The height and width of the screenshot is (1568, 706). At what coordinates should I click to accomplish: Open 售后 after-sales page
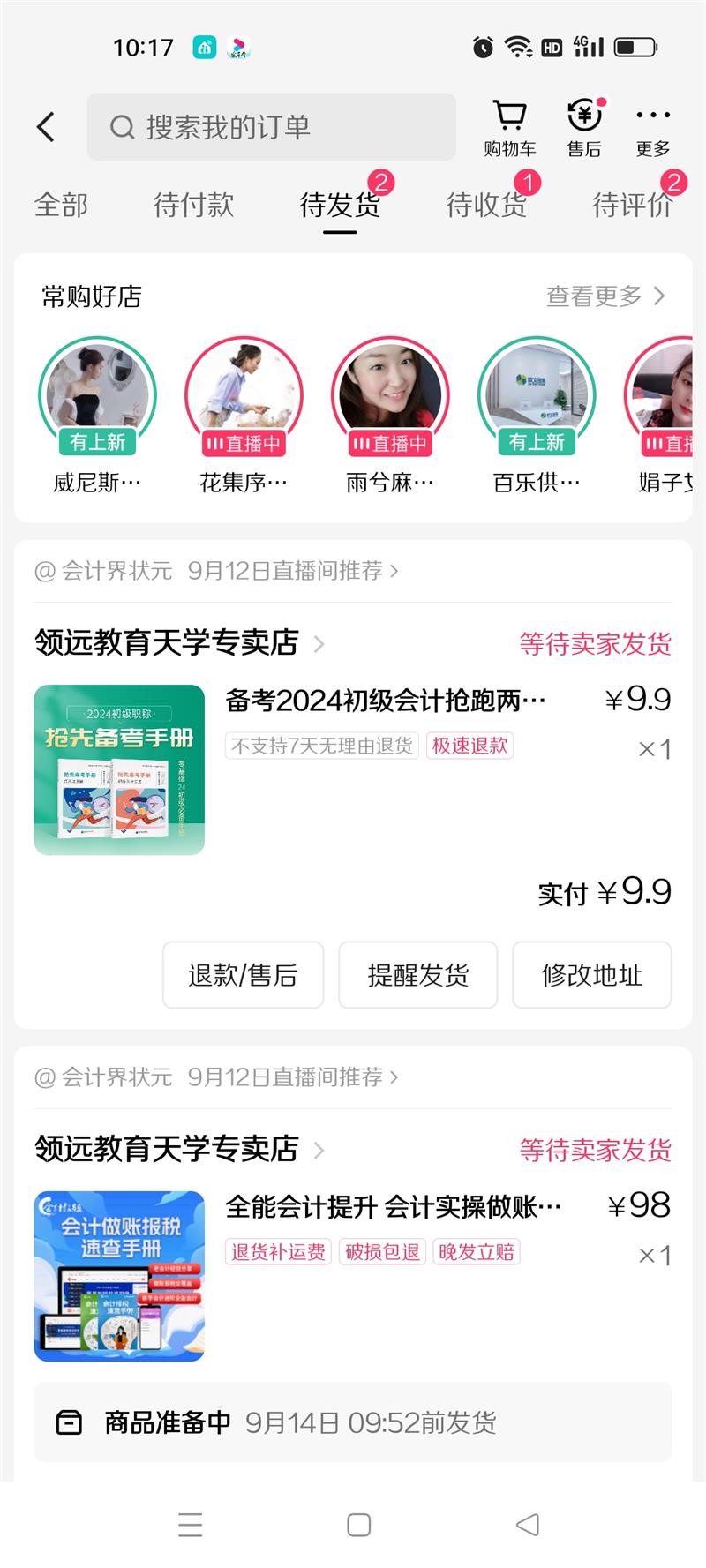pyautogui.click(x=583, y=128)
